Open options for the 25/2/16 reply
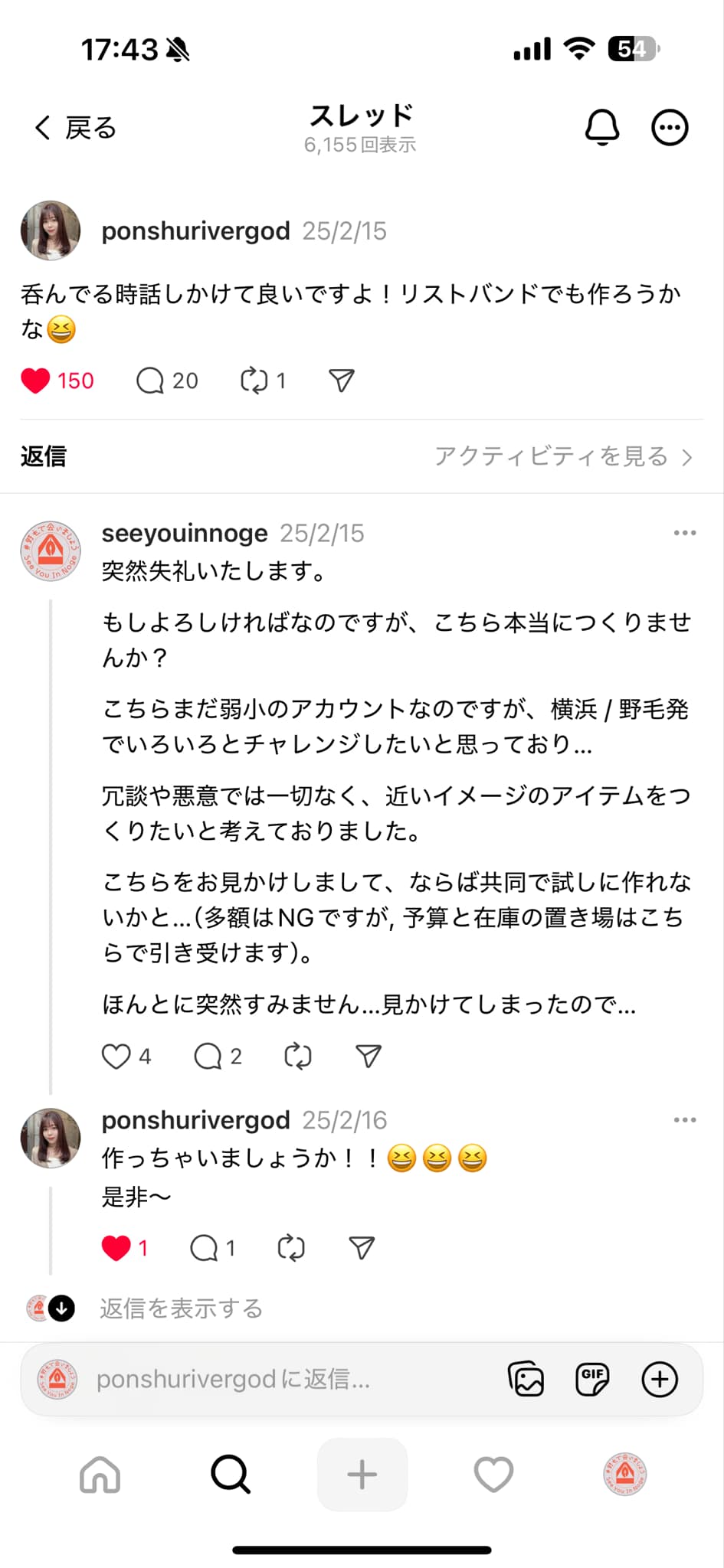Screen dimensions: 724x1568 (684, 1120)
